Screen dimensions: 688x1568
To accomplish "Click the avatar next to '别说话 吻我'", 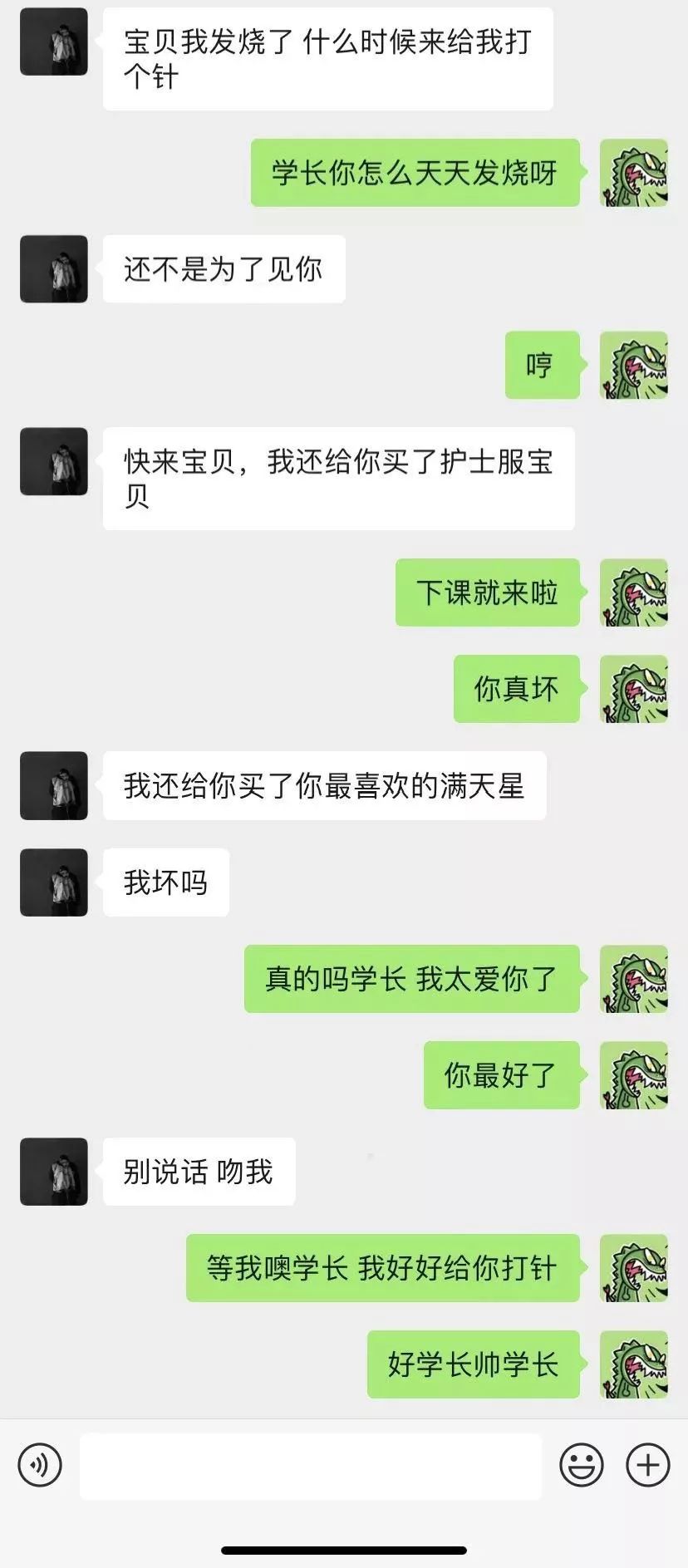I will 53,1172.
